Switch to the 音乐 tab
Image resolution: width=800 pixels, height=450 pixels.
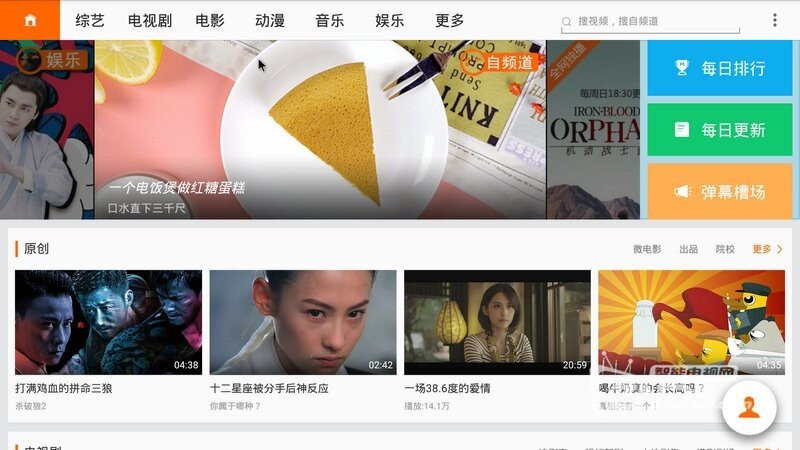(330, 20)
